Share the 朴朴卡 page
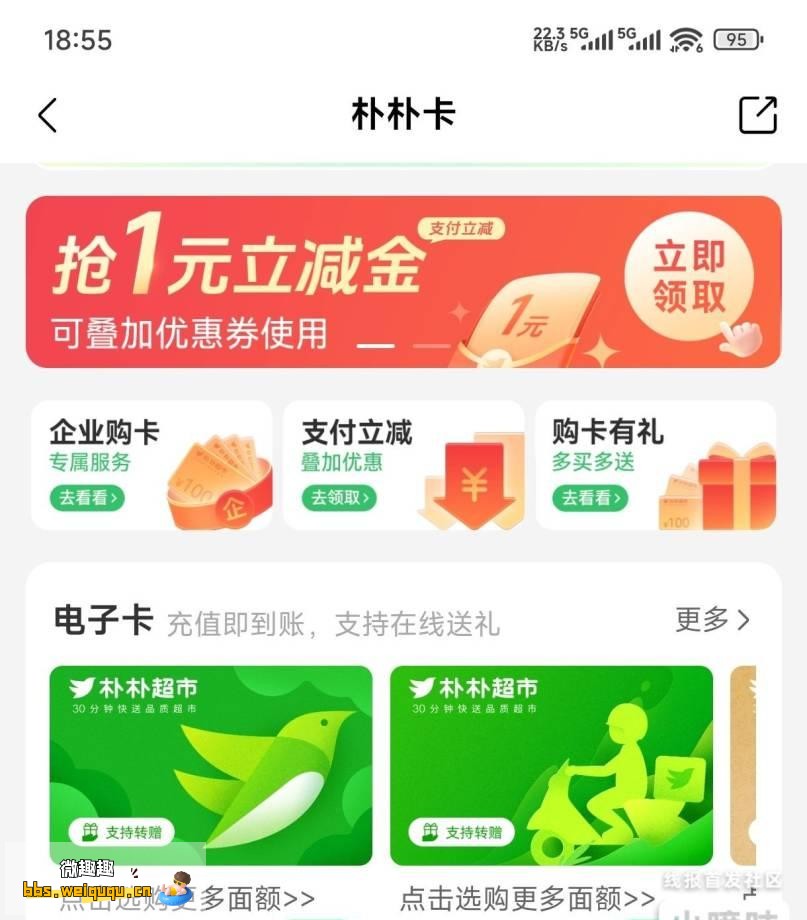Viewport: 807px width, 920px height. [757, 115]
